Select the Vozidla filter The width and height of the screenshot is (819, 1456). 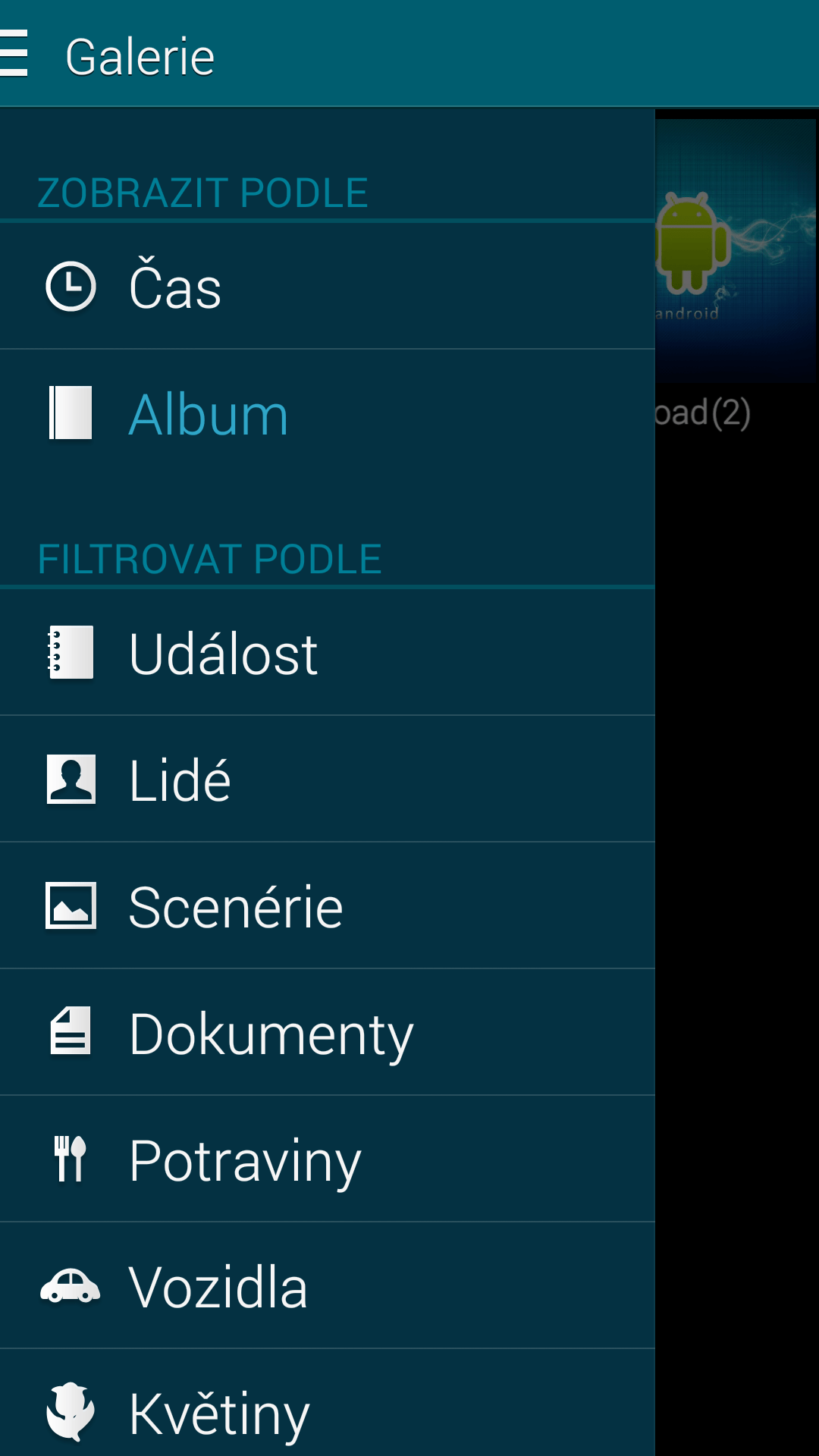[327, 1286]
